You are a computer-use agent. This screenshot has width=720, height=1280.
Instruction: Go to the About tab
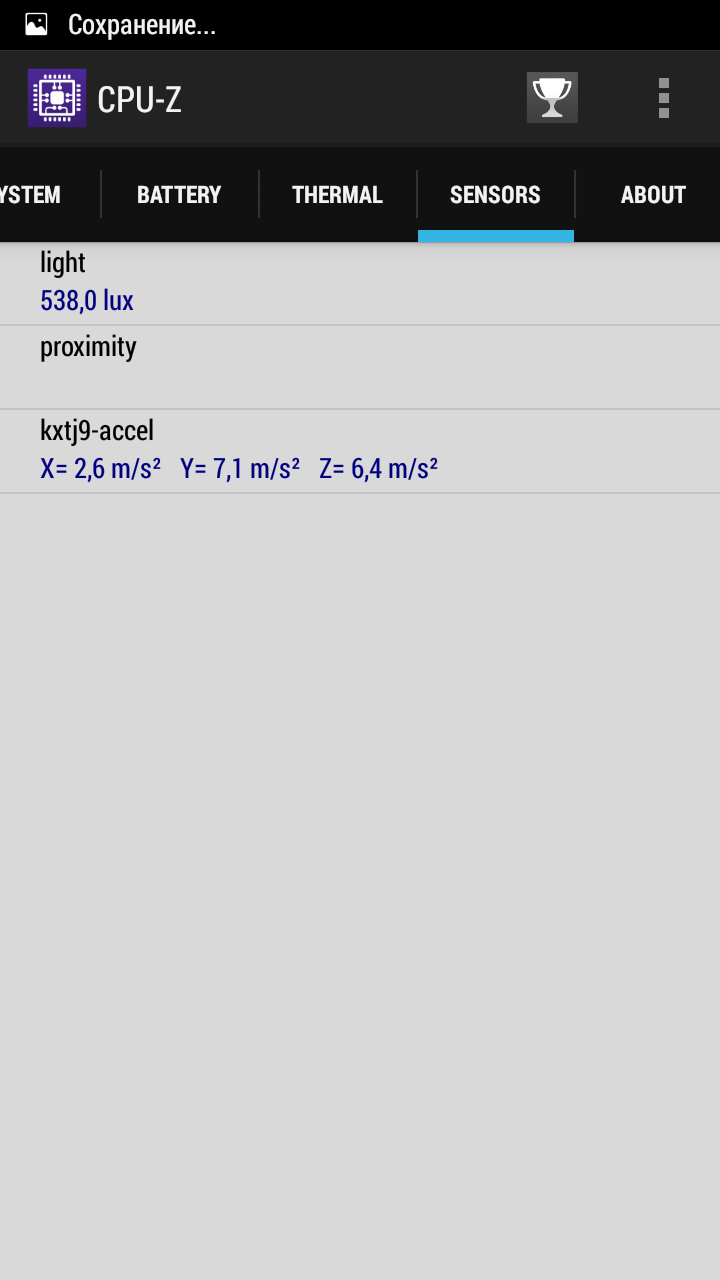652,195
